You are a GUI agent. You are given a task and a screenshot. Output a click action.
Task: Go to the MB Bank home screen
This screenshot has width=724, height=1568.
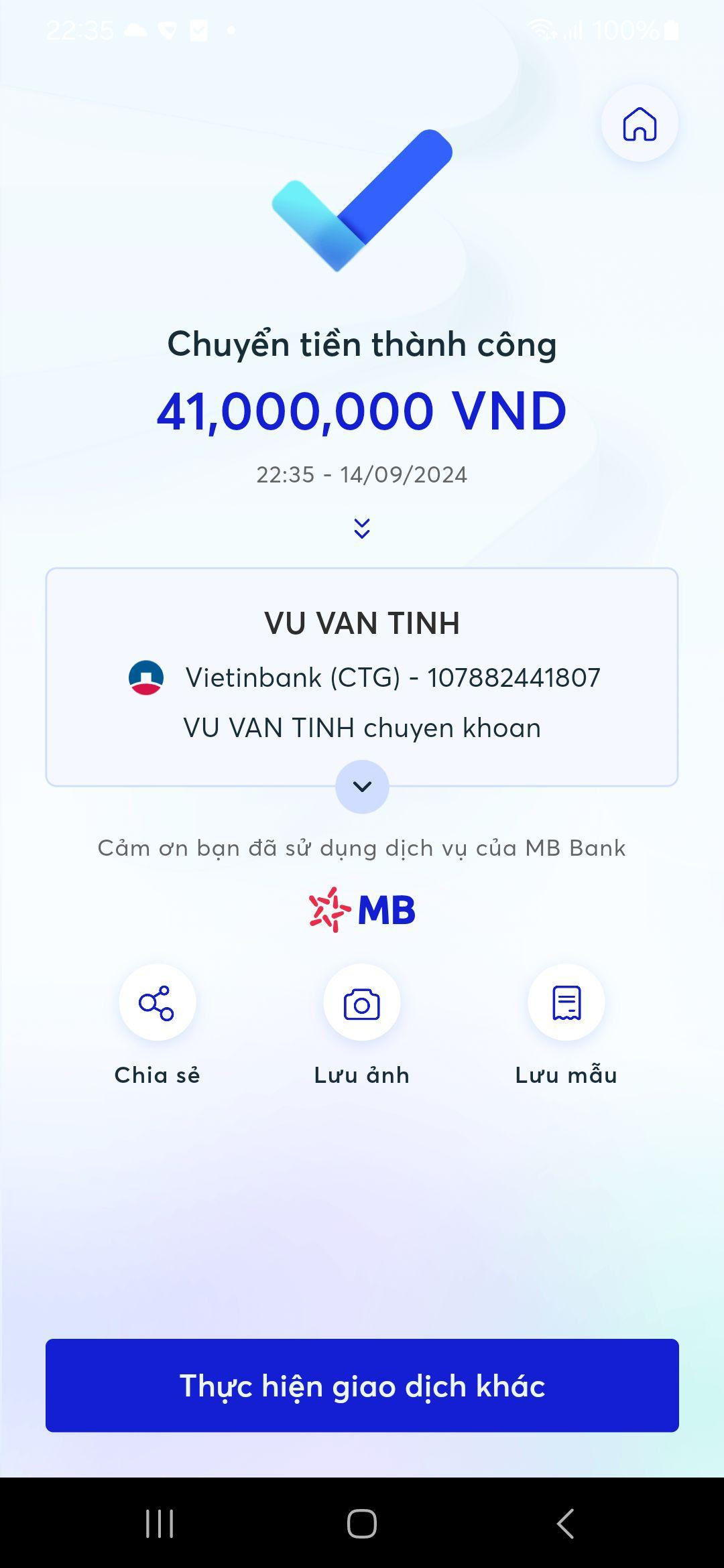coord(640,124)
